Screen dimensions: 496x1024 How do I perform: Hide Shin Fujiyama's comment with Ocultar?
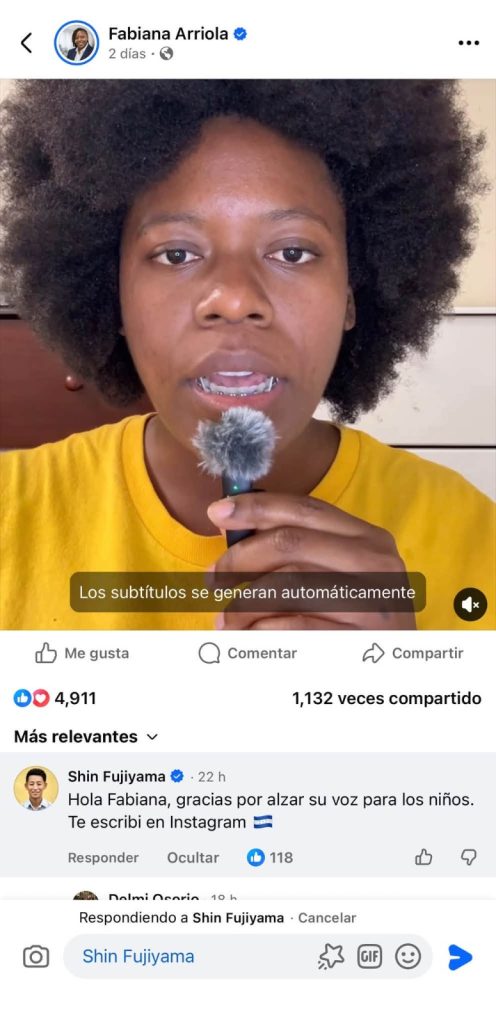(x=193, y=857)
